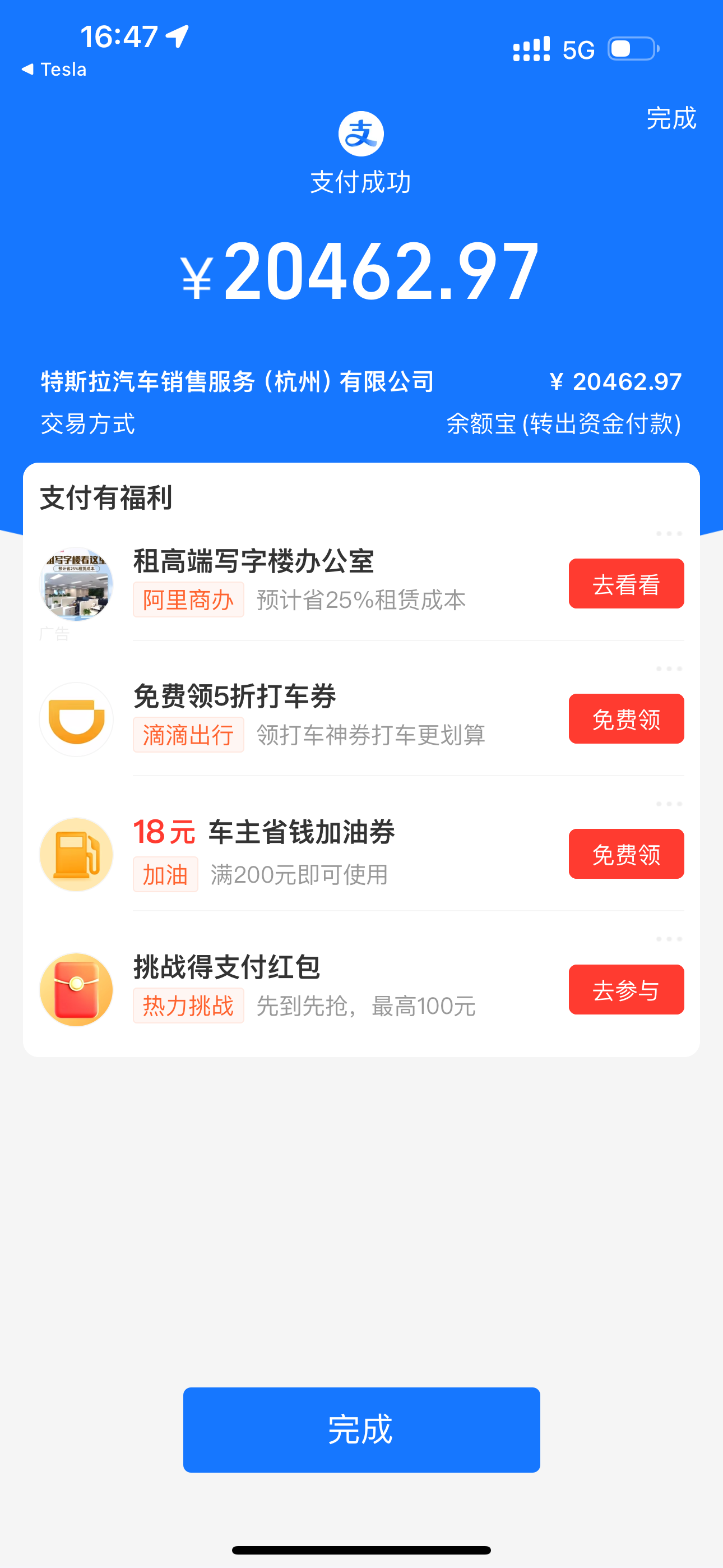Return to Tesla app via back link

58,69
